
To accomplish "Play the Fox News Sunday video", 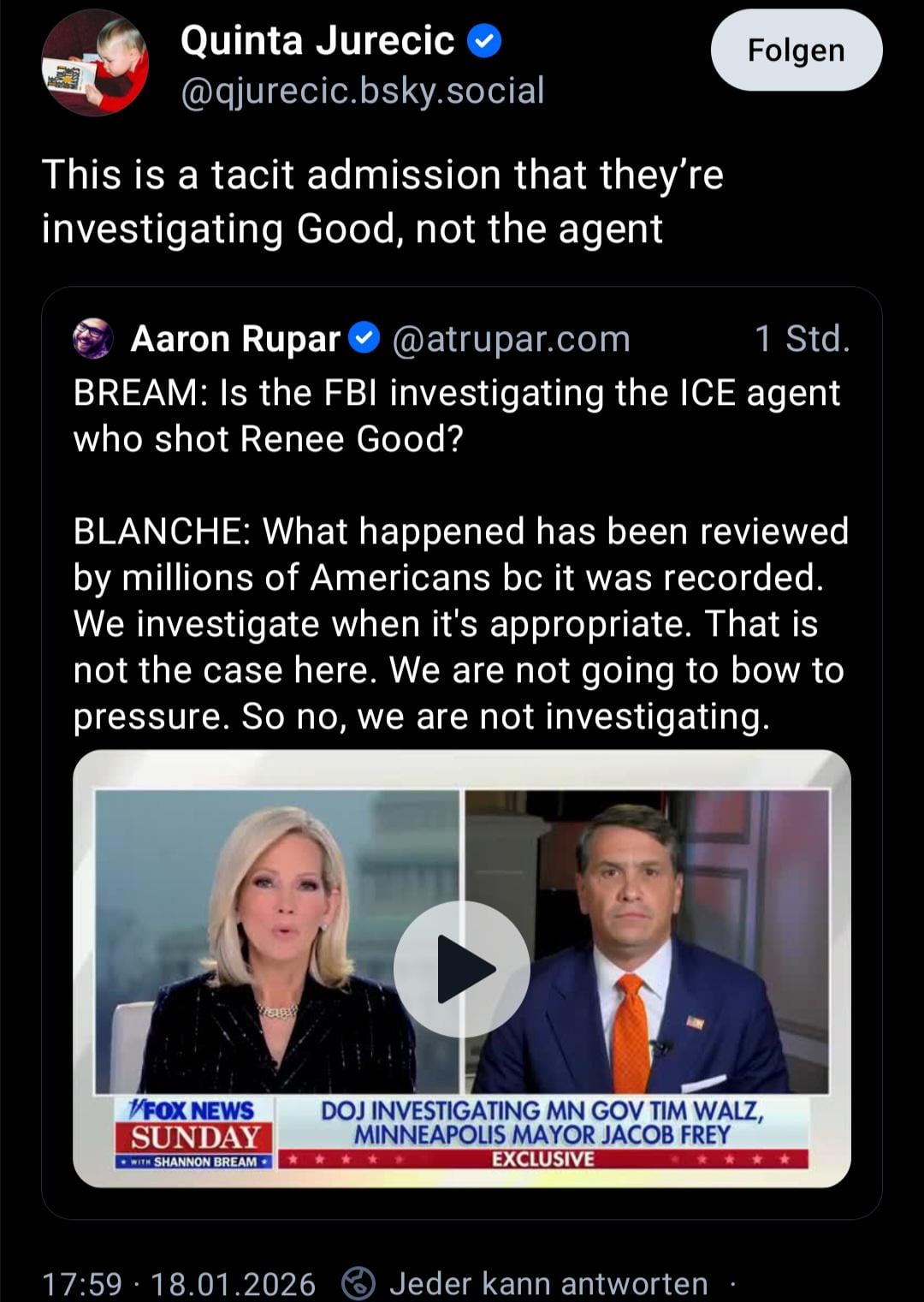I will pos(461,968).
